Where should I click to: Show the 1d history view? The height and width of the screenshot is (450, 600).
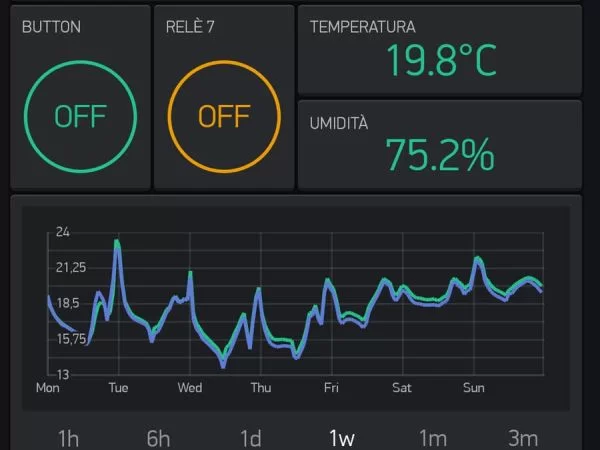[x=250, y=438]
